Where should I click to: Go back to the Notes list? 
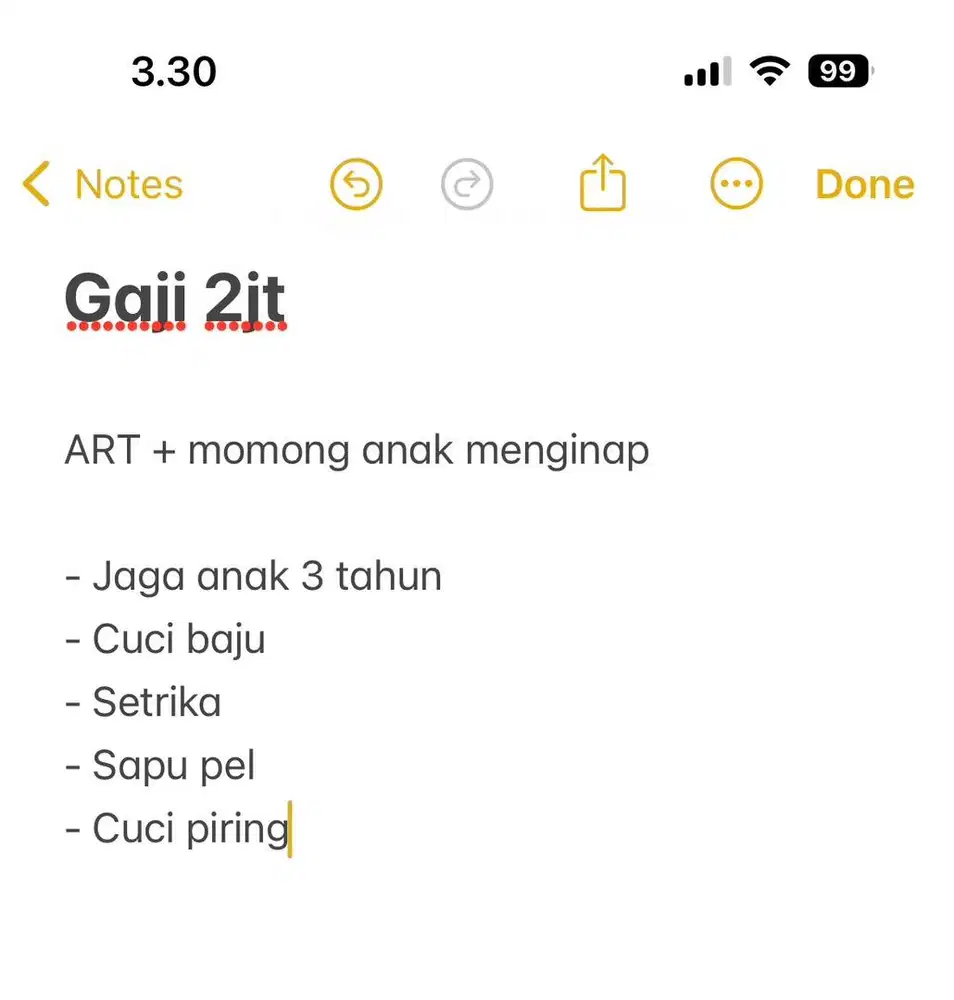click(x=102, y=185)
